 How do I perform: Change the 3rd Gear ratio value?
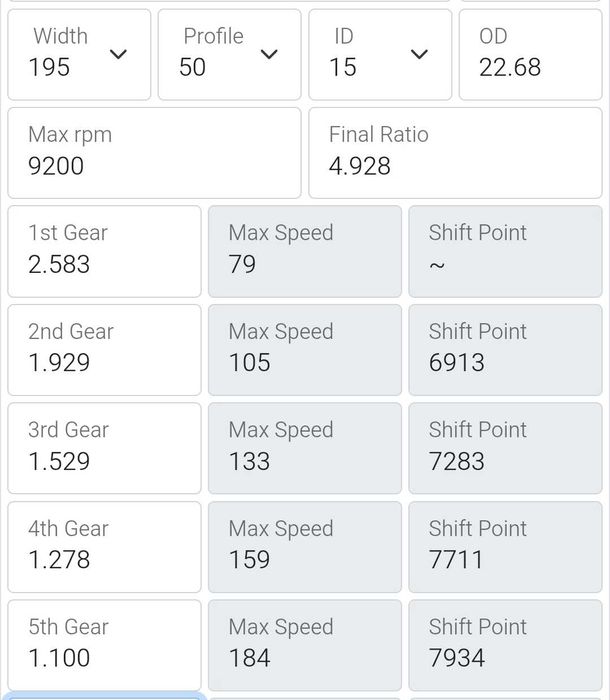click(x=104, y=447)
